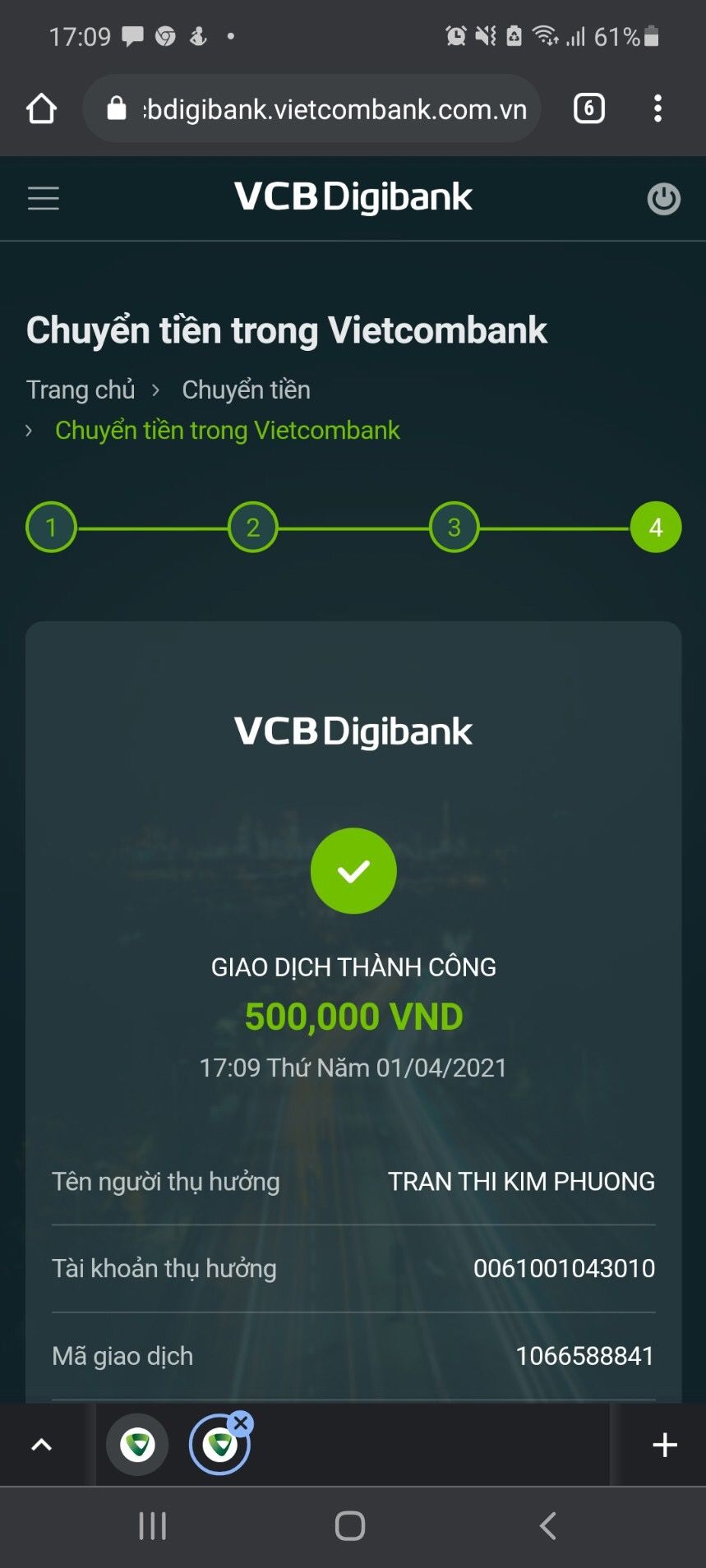The height and width of the screenshot is (1568, 706).
Task: Log out using the power icon
Action: 663,199
